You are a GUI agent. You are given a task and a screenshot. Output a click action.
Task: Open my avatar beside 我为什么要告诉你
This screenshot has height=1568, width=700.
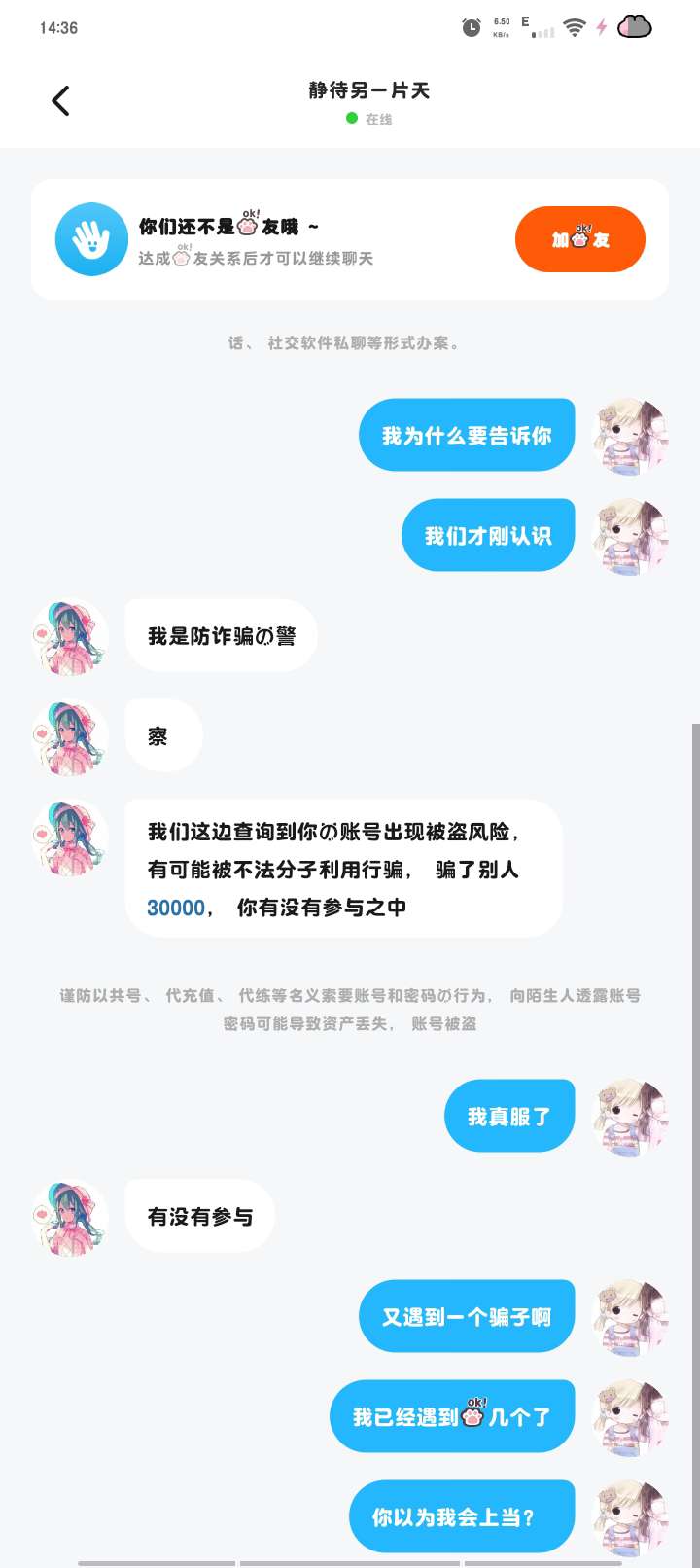(631, 436)
